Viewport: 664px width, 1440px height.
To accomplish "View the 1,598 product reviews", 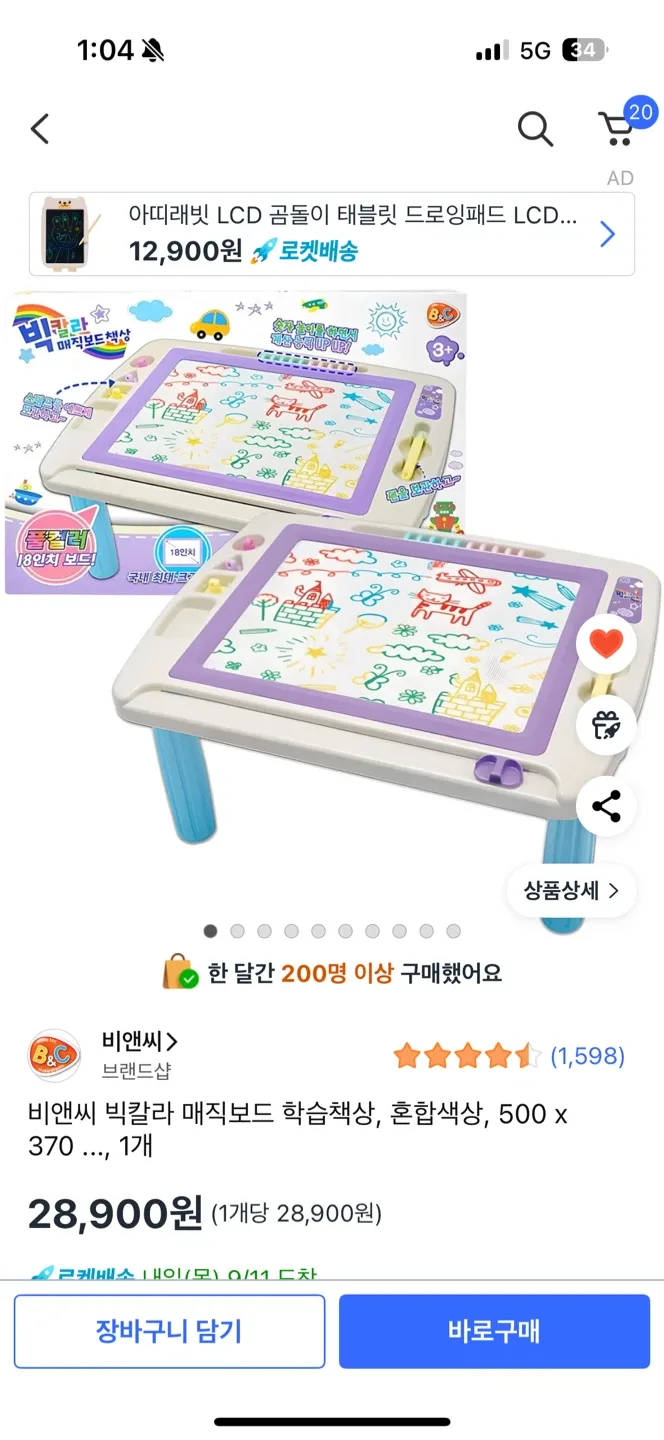I will point(587,1055).
